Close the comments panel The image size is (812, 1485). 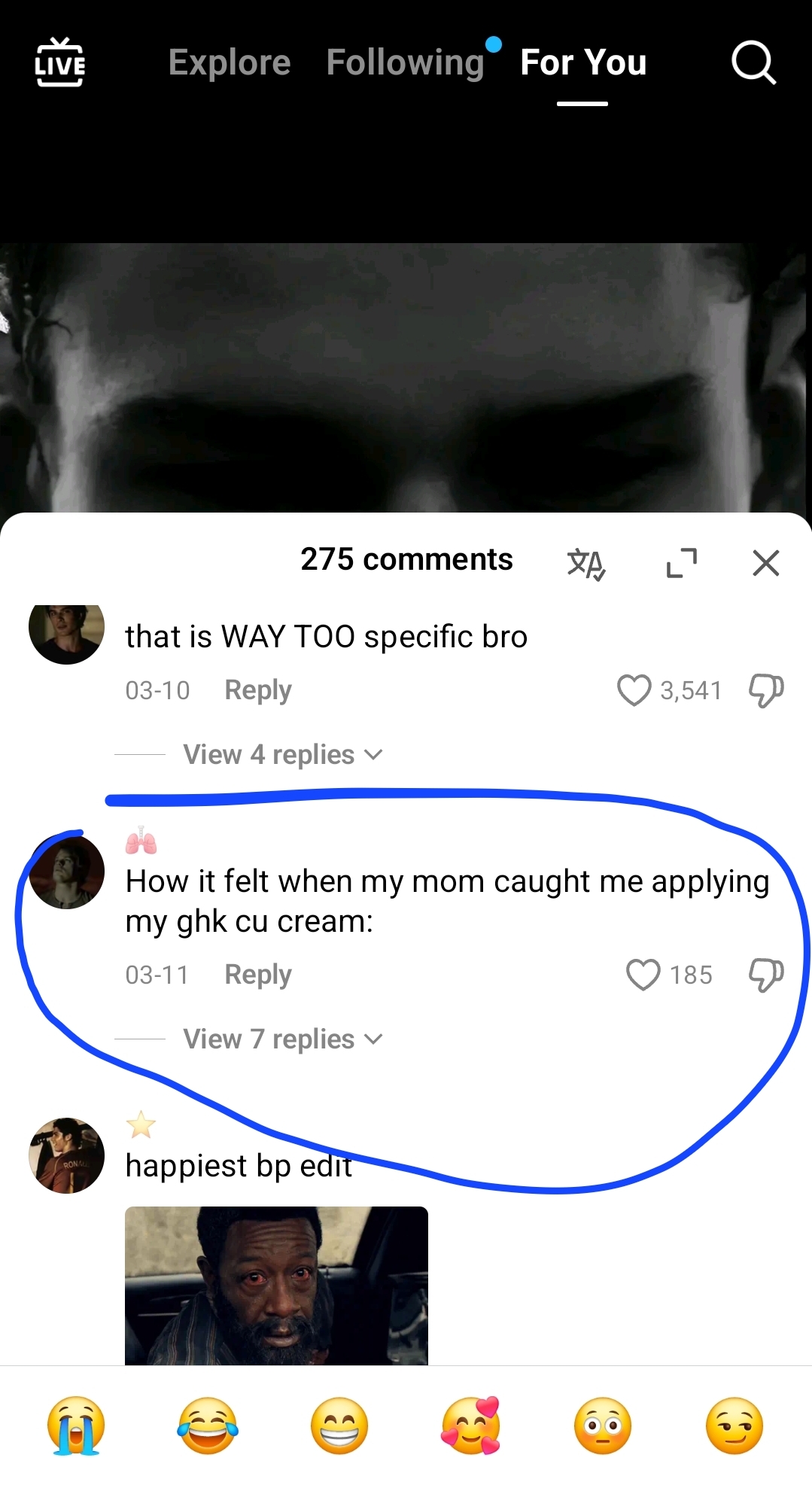(x=765, y=563)
